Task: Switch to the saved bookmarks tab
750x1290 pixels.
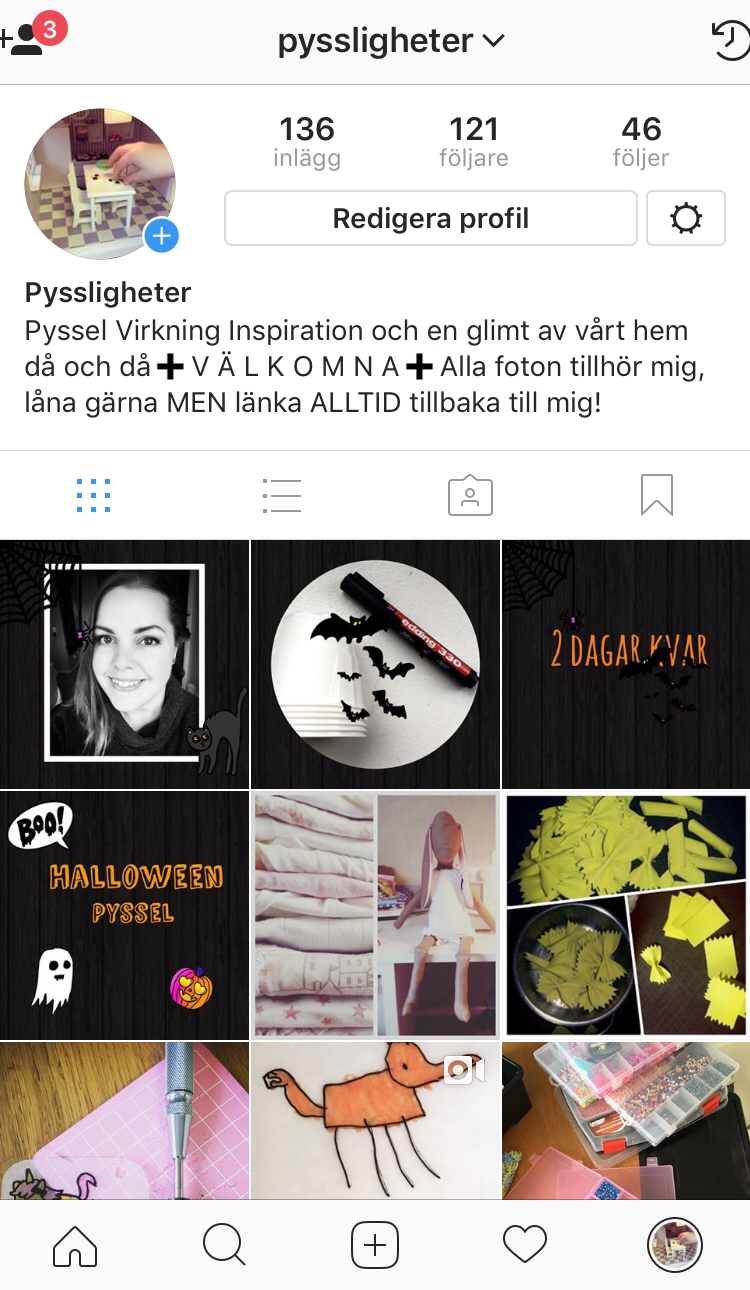Action: pyautogui.click(x=657, y=495)
